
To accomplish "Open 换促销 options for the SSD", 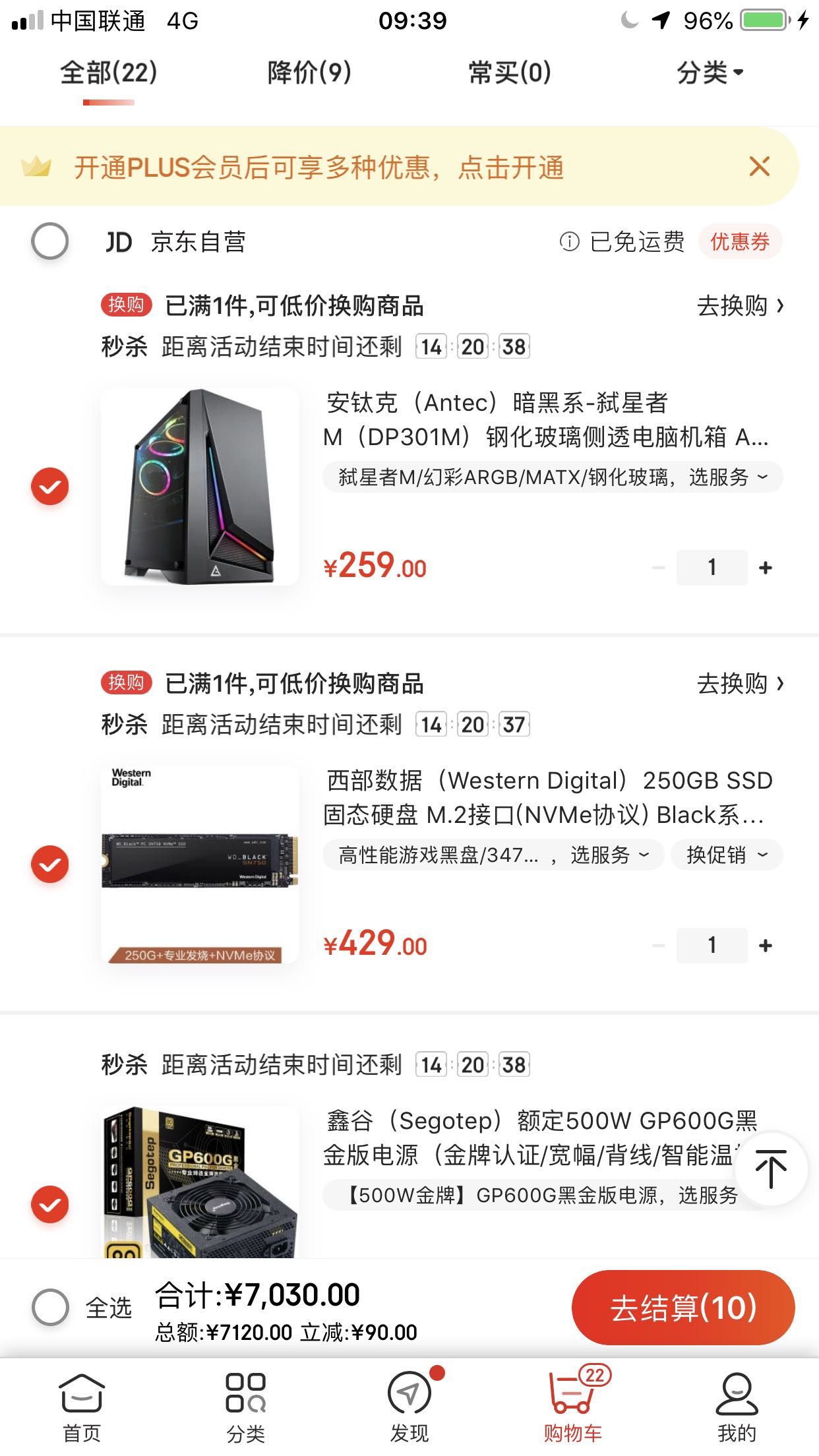I will (727, 855).
